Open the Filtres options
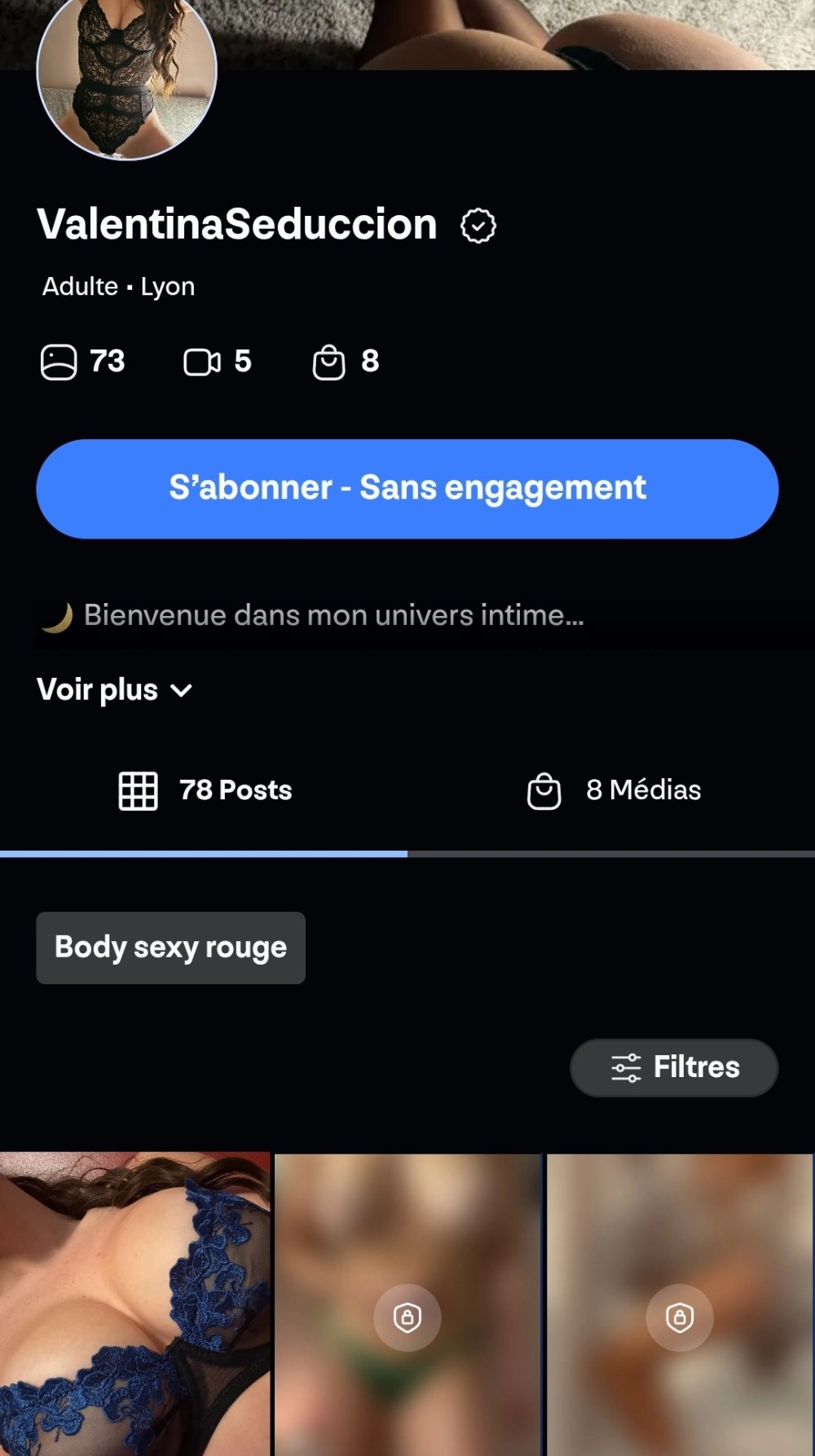 pos(674,1067)
